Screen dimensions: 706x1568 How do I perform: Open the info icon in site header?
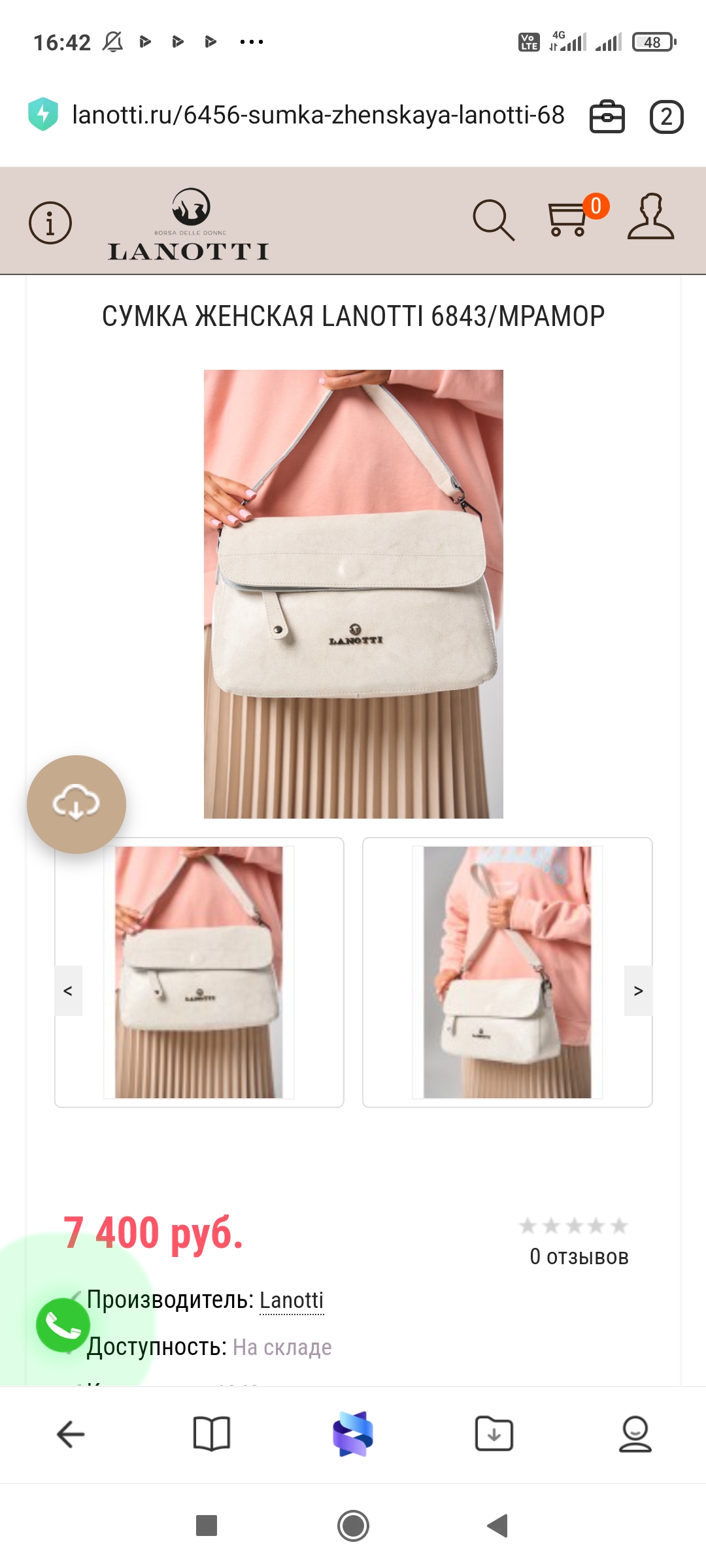point(50,223)
